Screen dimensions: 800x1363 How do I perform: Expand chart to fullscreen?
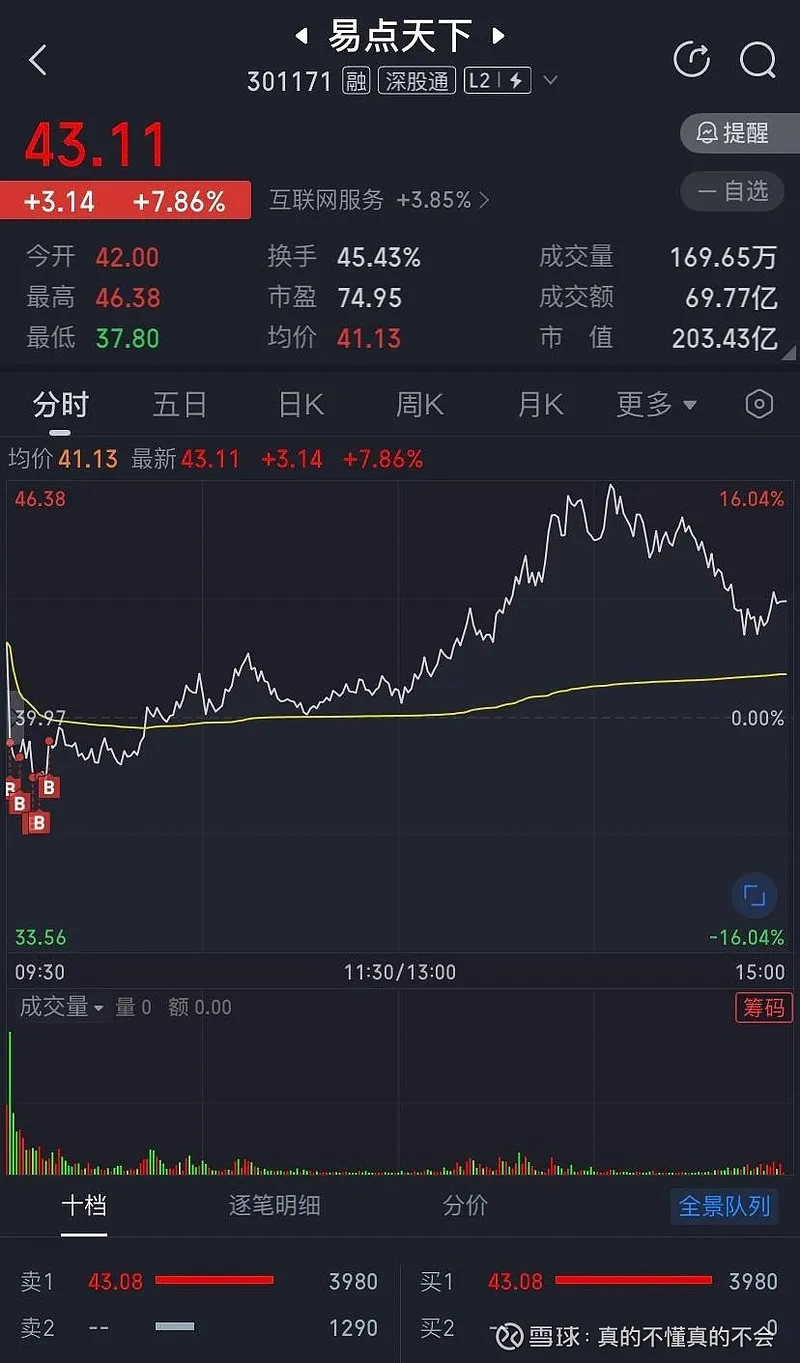[x=754, y=895]
